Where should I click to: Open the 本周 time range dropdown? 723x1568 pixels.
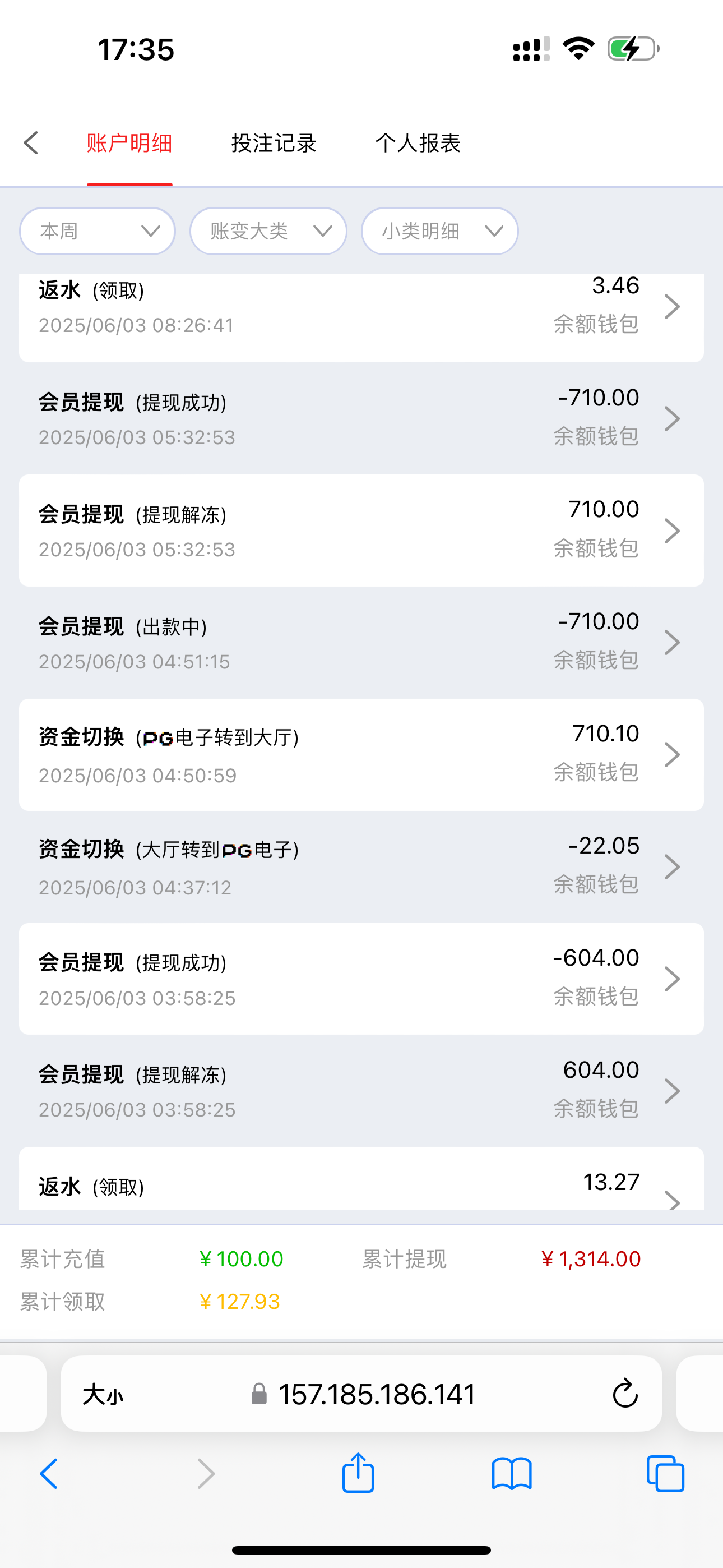tap(98, 230)
